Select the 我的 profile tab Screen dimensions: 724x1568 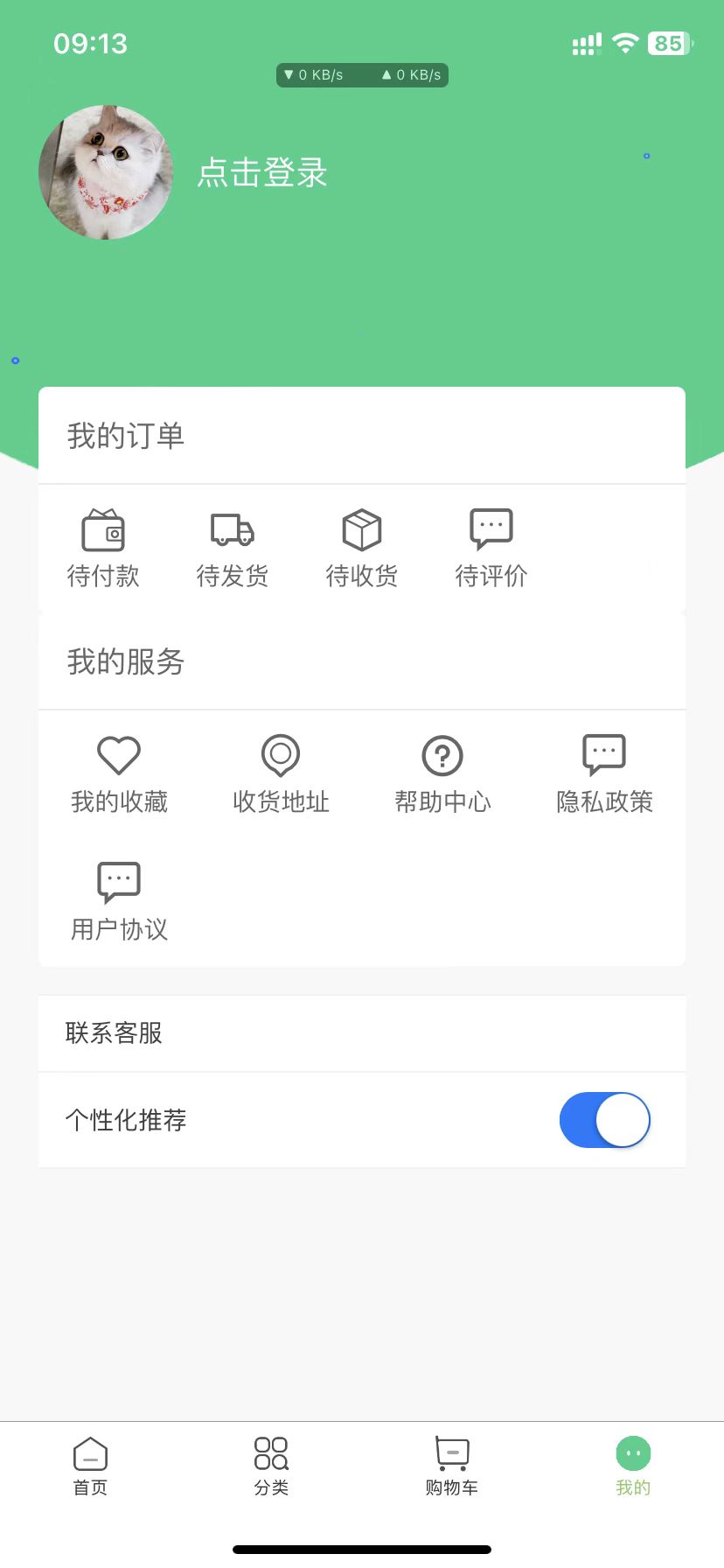click(x=633, y=1466)
